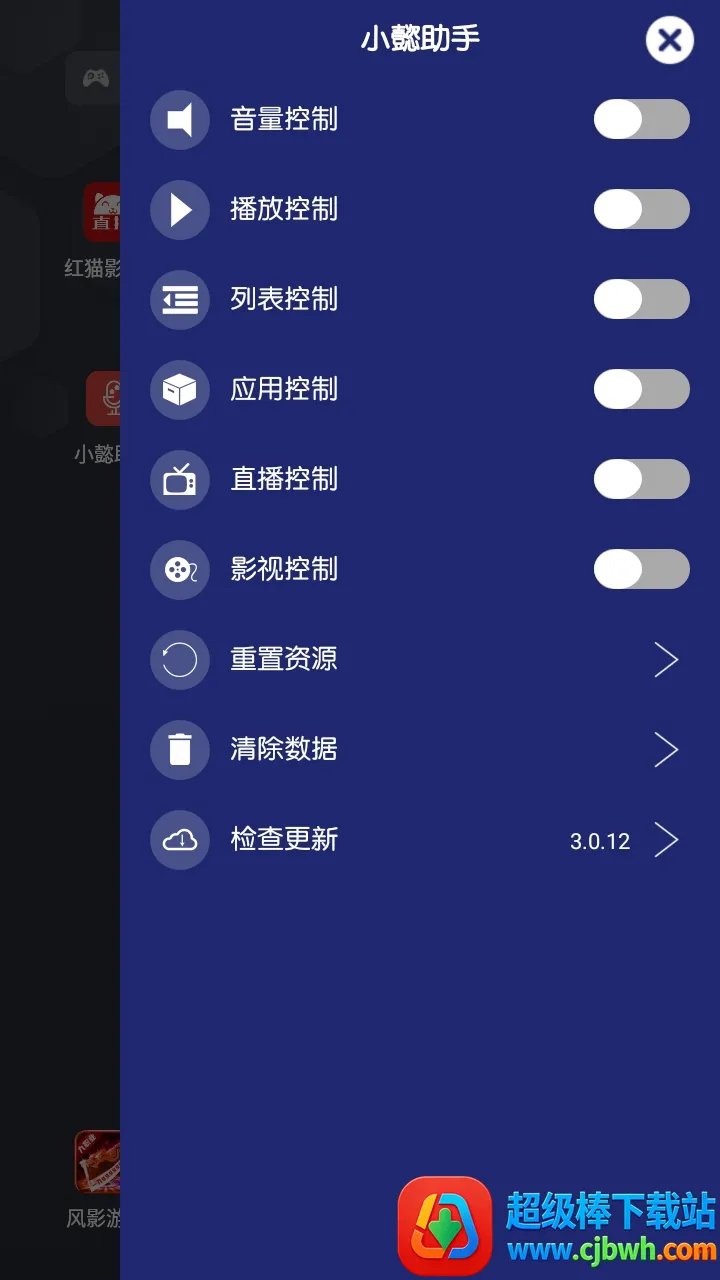Close the 小懿助手 settings panel
The image size is (720, 1280).
point(669,41)
